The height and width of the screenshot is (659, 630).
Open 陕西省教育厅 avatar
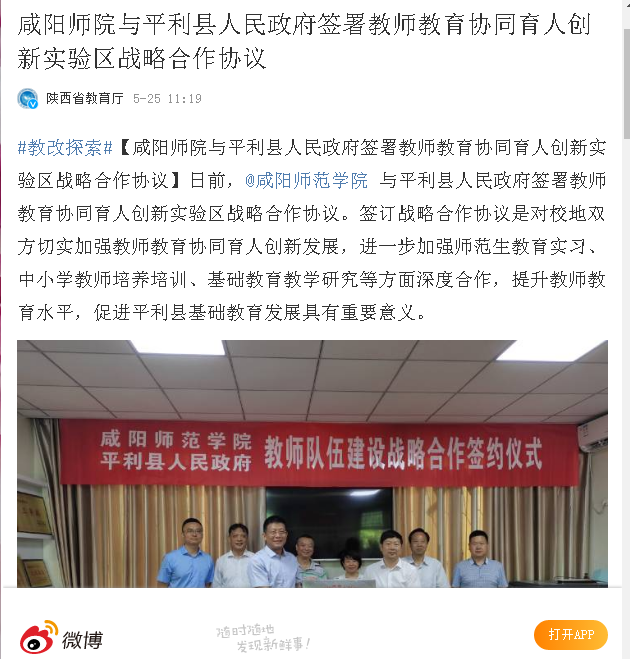tap(28, 99)
